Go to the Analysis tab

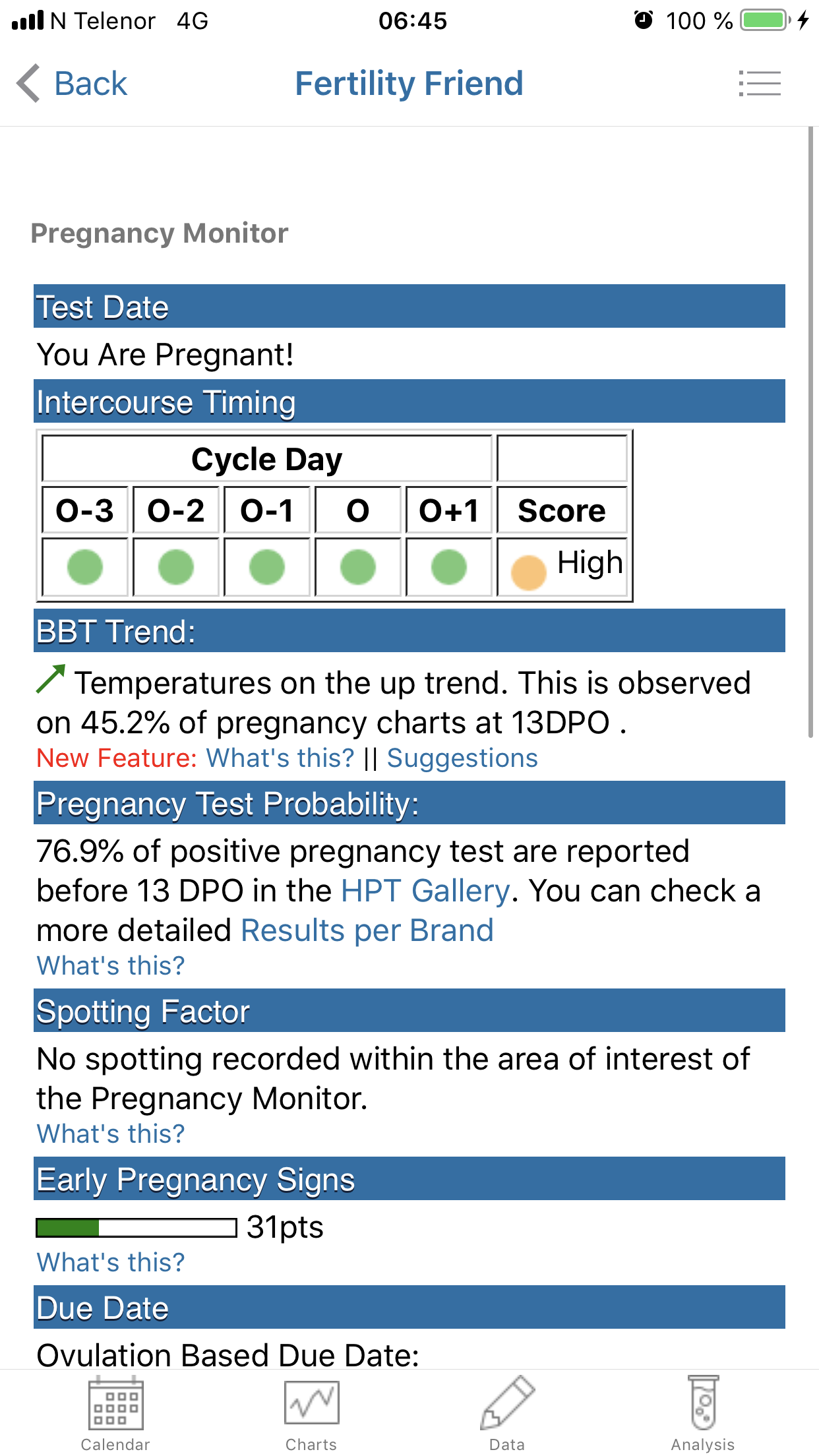[702, 1414]
